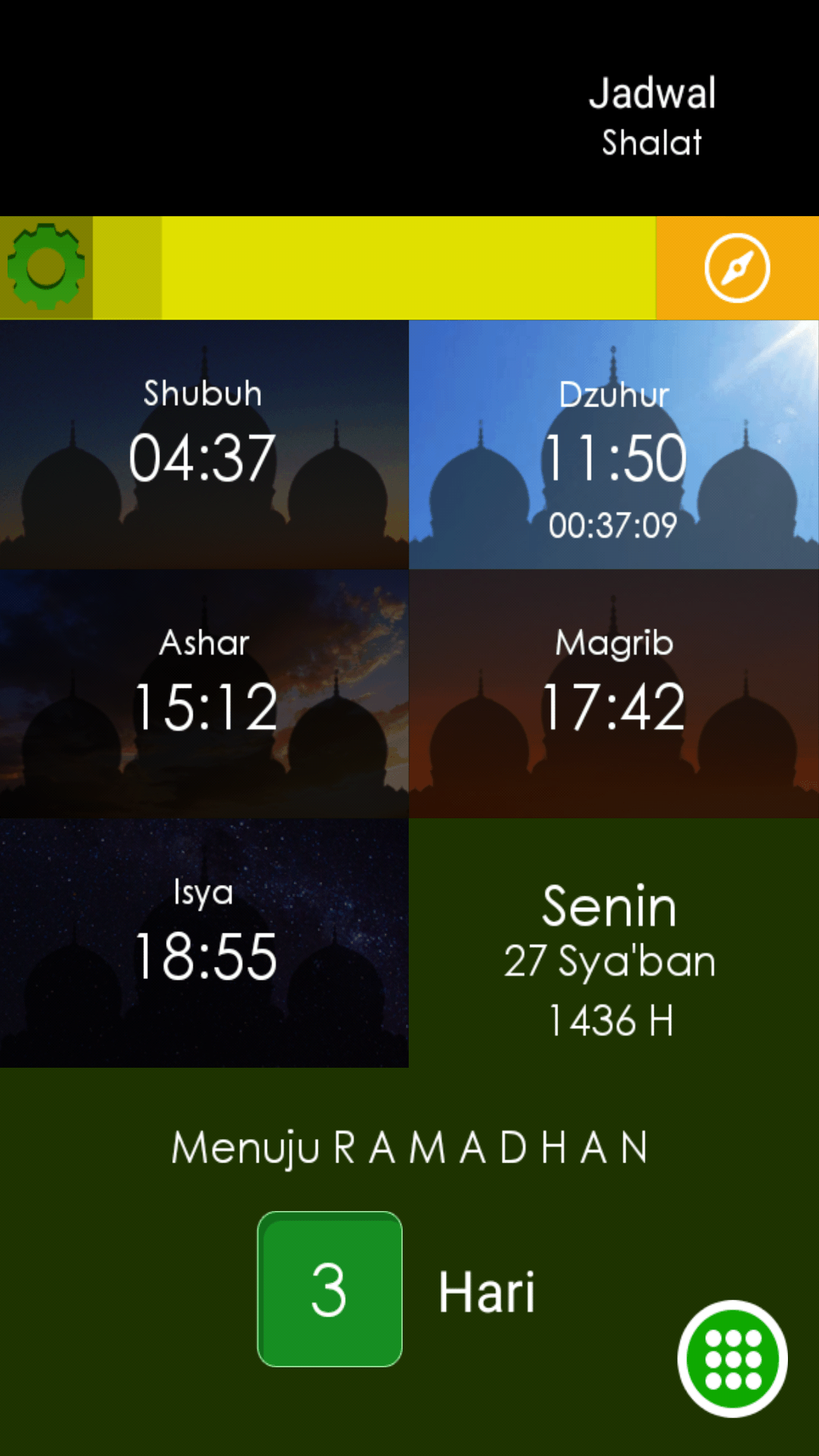Image resolution: width=819 pixels, height=1456 pixels.
Task: Open the Magrib prayer time tile
Action: coord(613,693)
